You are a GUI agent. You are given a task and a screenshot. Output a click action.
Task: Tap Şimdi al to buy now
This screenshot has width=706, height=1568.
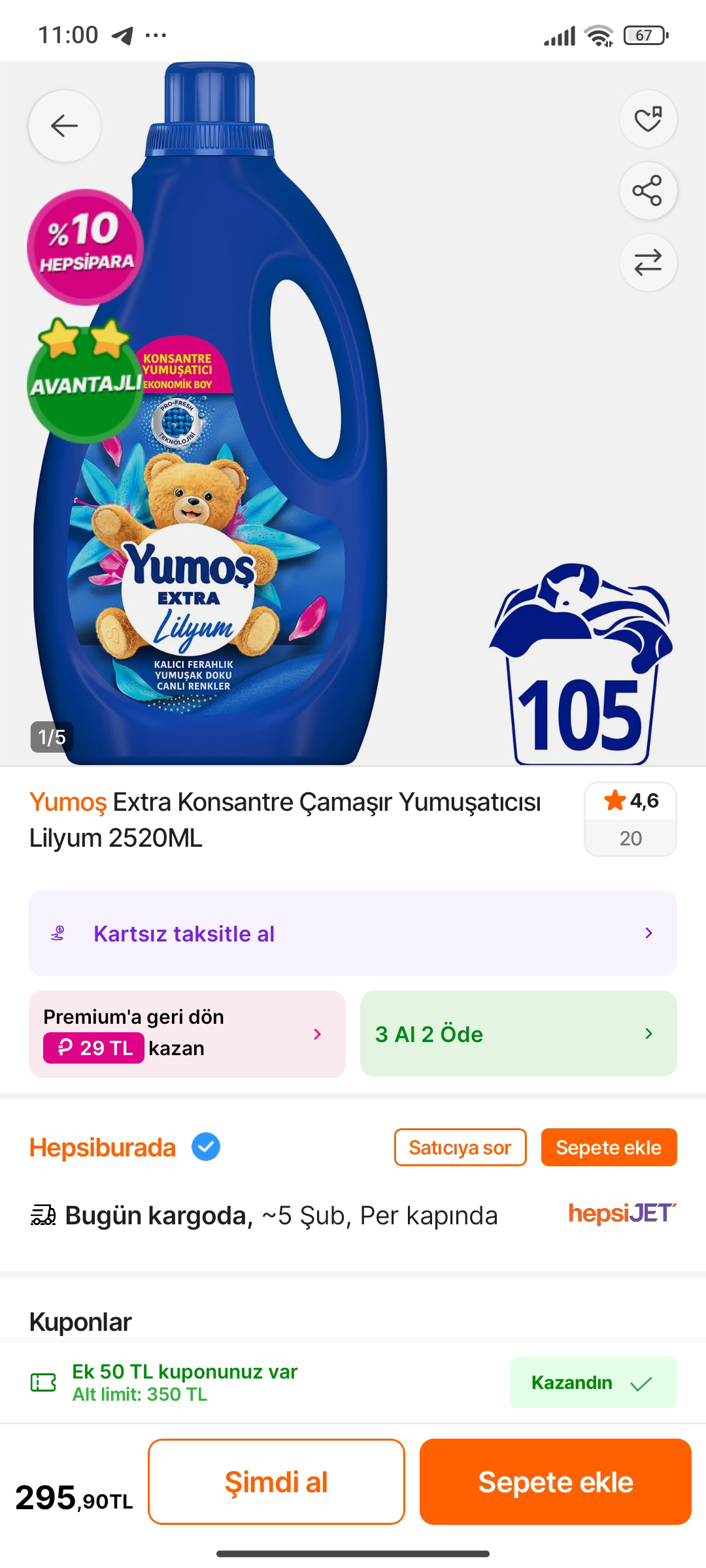[x=276, y=1482]
